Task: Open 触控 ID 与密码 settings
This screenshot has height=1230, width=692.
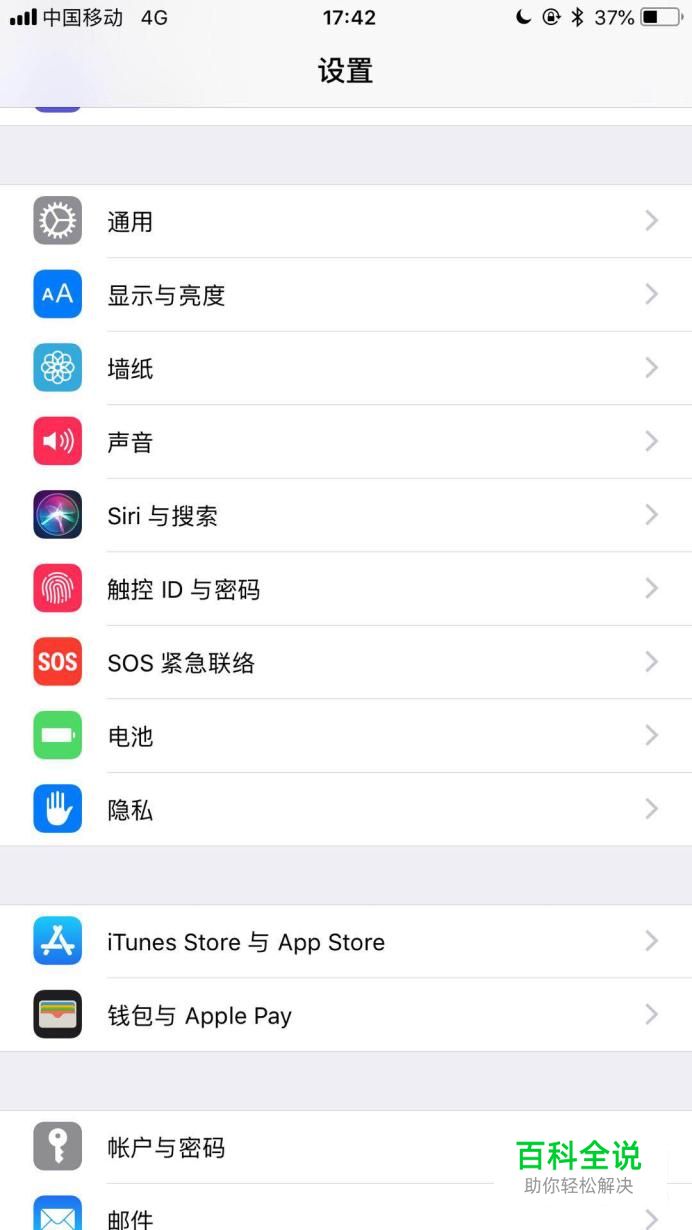Action: [x=345, y=589]
